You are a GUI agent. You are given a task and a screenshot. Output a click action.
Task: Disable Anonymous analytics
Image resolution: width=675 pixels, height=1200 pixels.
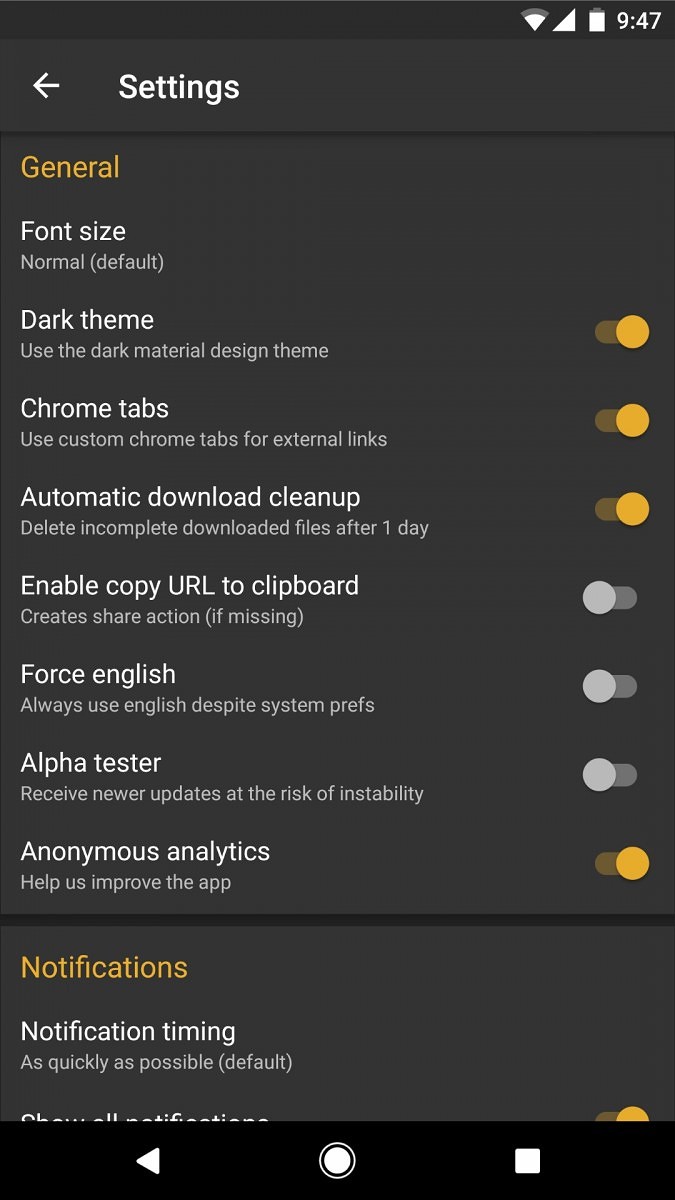[622, 863]
